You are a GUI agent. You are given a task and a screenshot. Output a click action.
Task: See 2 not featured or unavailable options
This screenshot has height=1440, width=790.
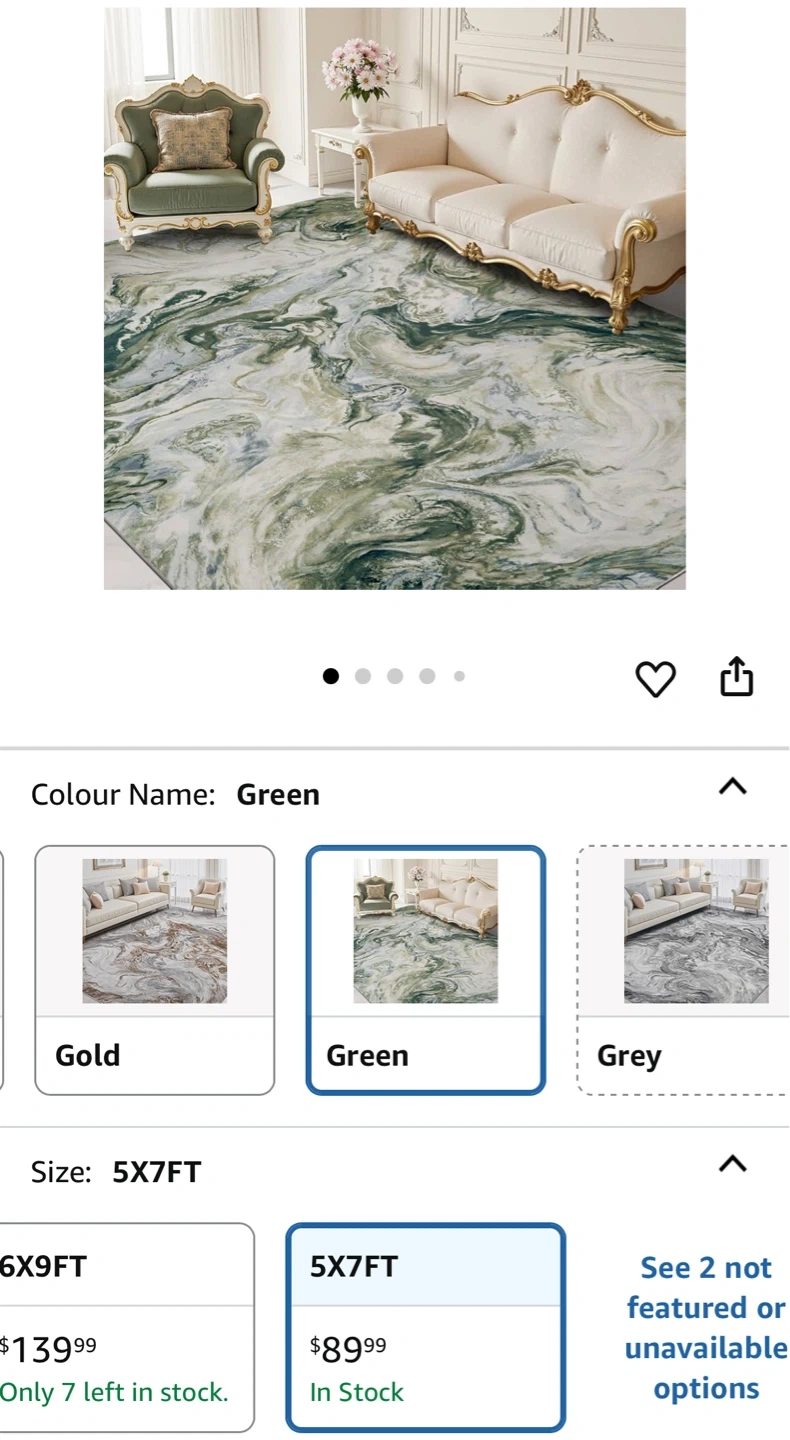706,1327
